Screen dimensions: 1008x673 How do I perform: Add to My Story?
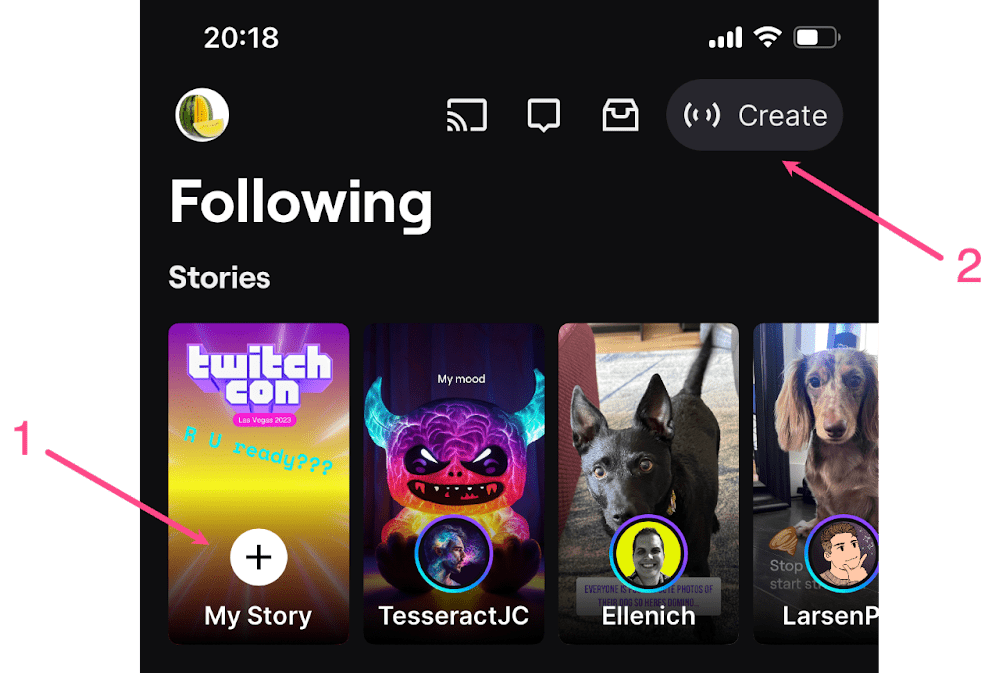258,557
